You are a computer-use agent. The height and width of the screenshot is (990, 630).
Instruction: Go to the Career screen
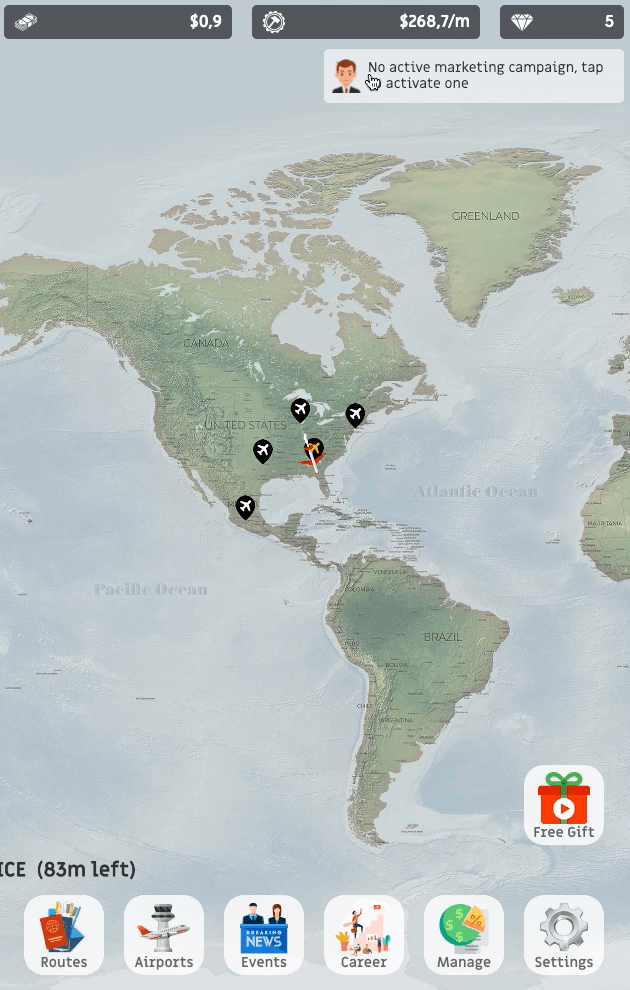coord(364,935)
